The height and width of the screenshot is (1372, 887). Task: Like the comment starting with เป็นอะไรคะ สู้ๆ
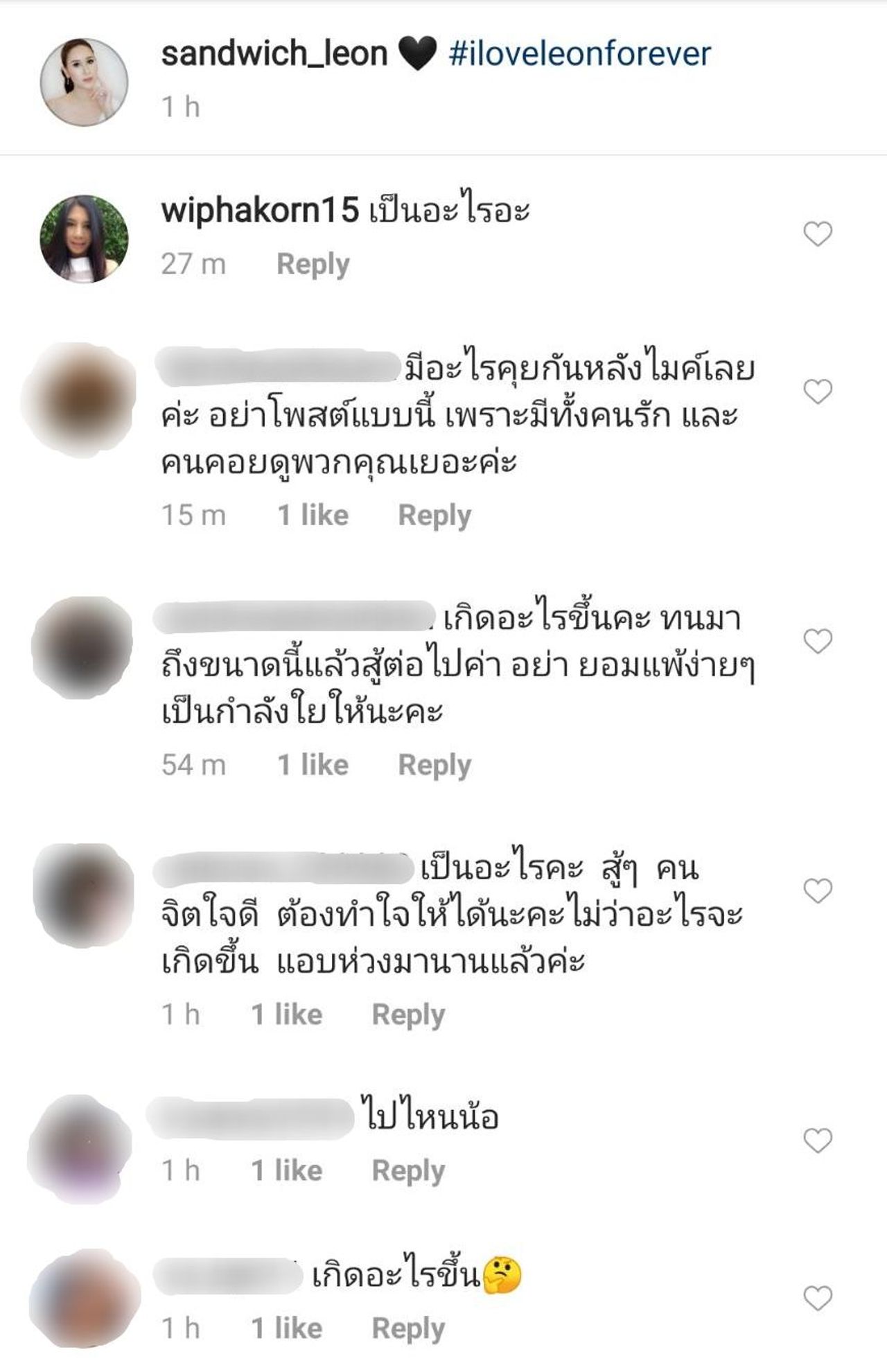pyautogui.click(x=818, y=891)
